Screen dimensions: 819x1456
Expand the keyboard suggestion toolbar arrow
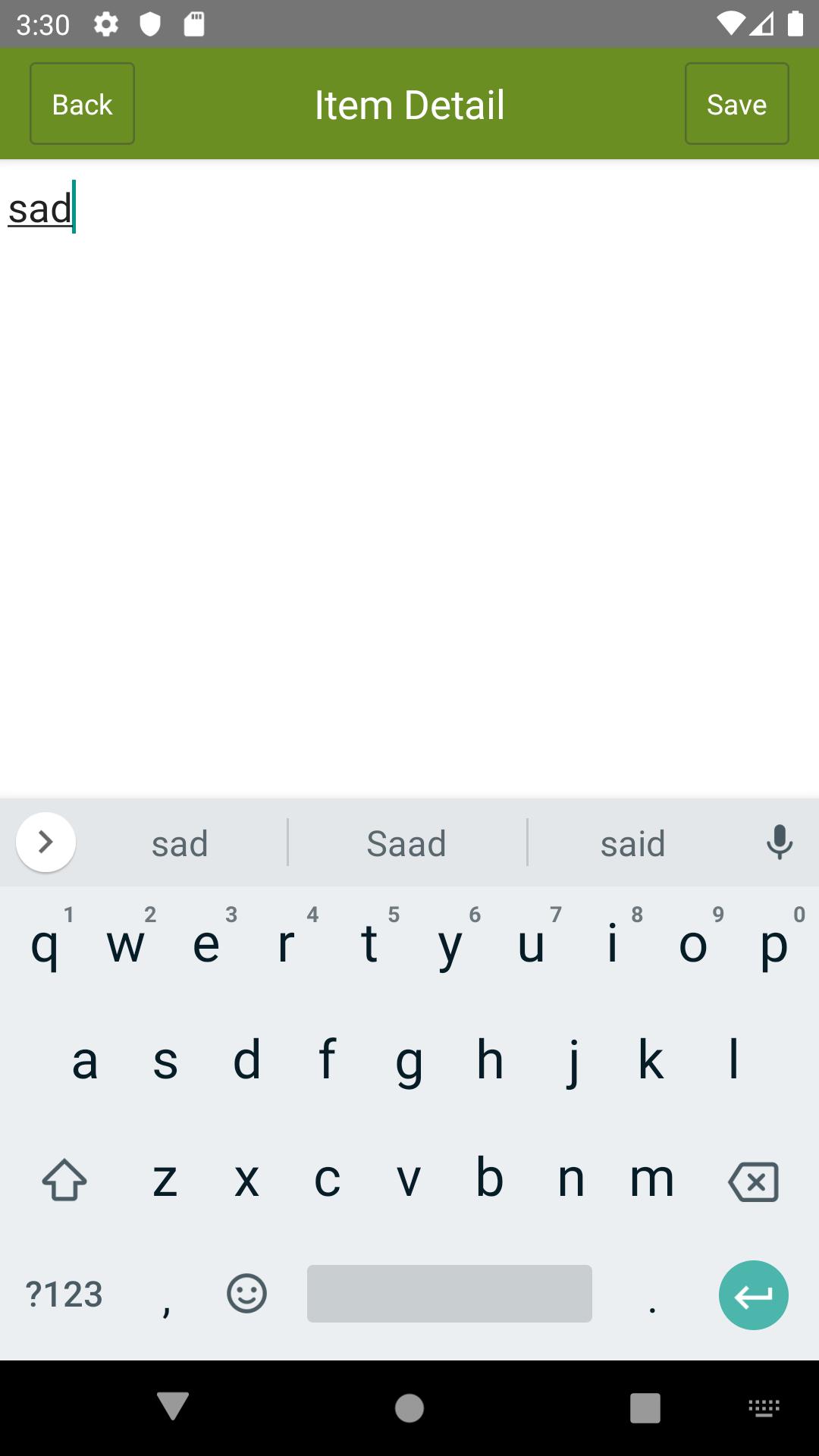click(45, 842)
